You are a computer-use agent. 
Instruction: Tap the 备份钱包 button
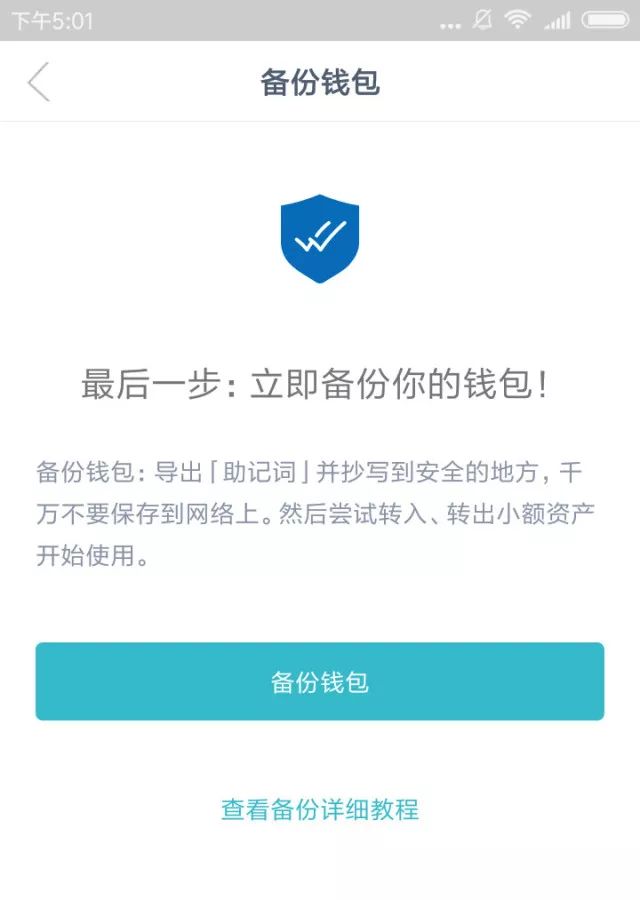(x=320, y=682)
